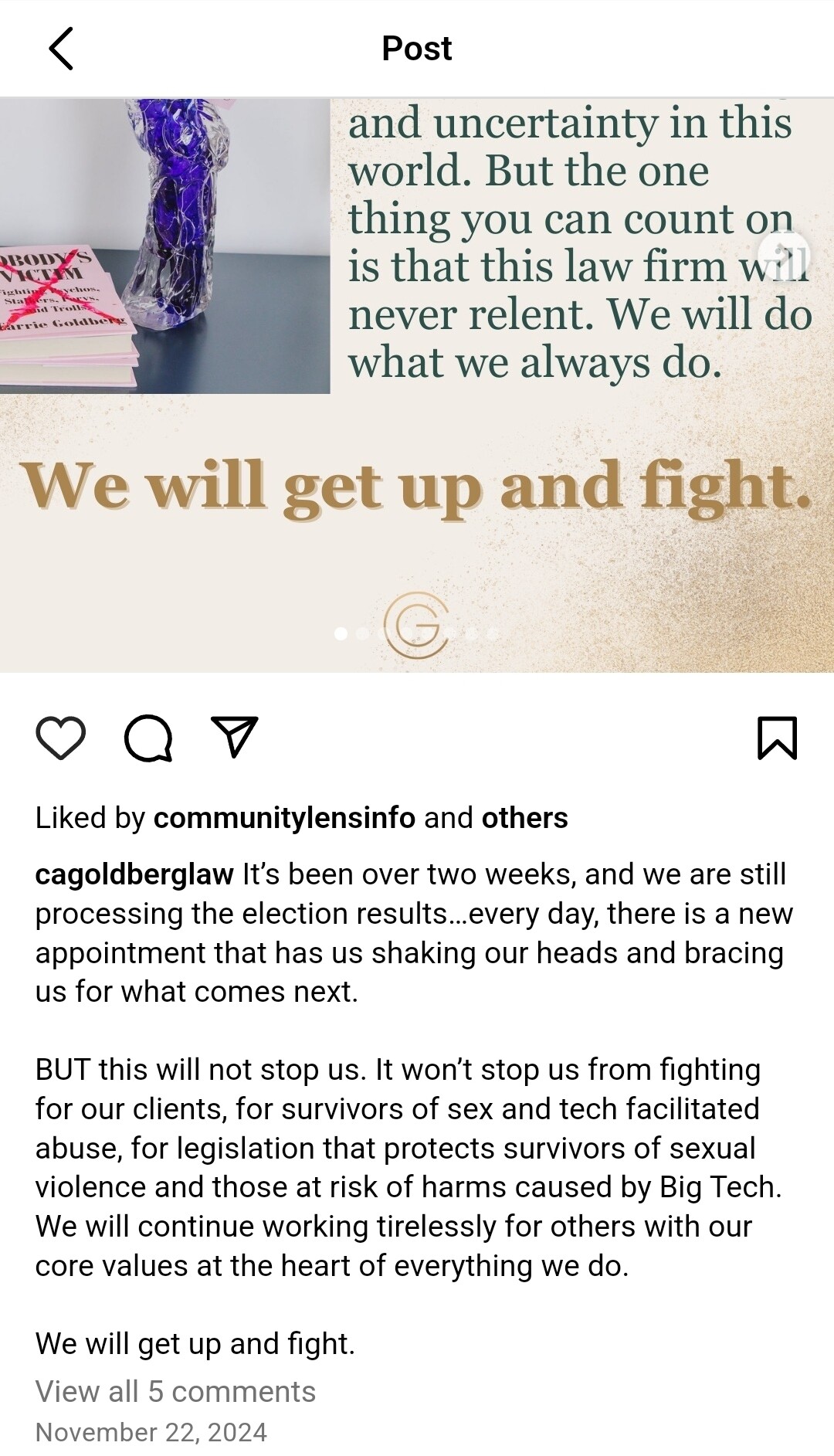Save the post with the bookmark icon
The image size is (834, 1456).
click(x=777, y=738)
